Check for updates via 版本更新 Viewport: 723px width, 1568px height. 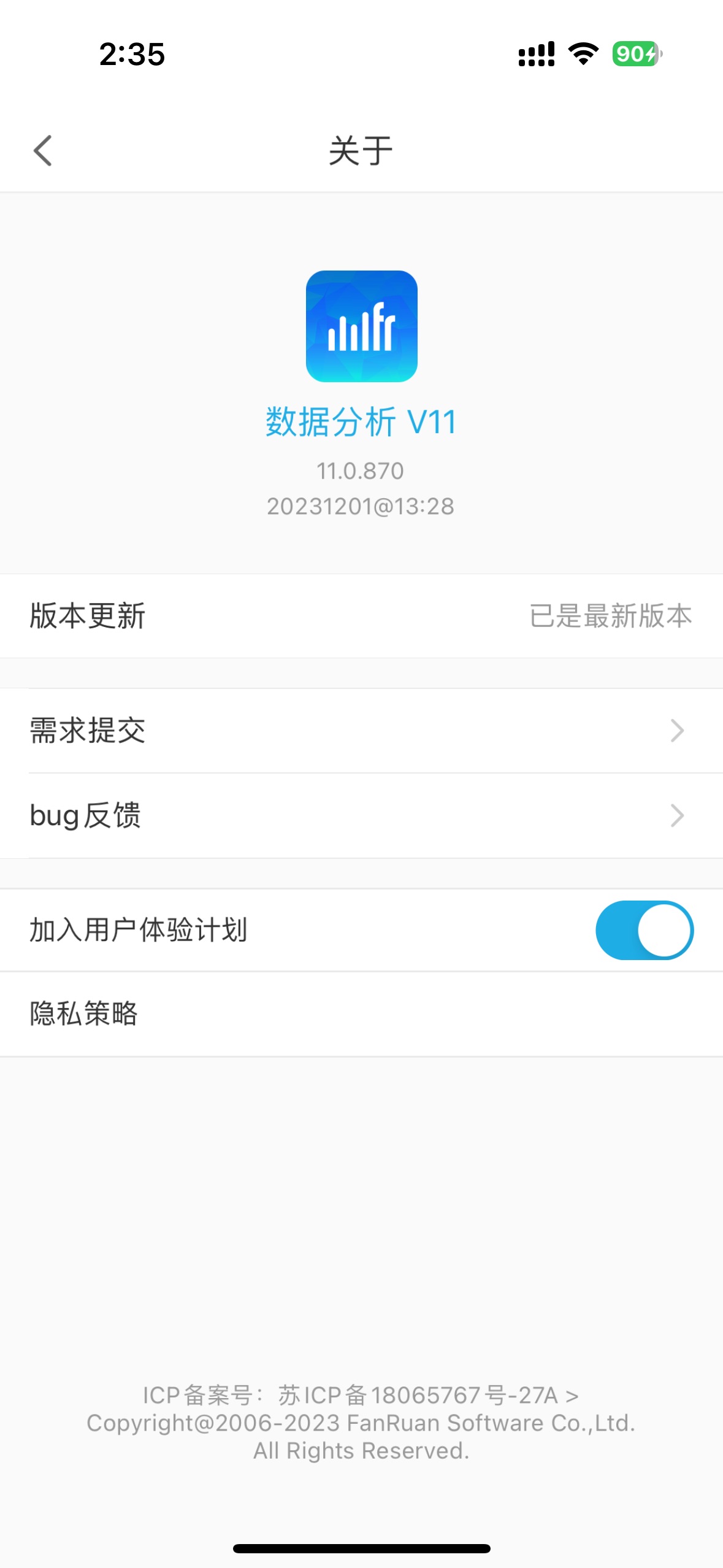pos(361,616)
